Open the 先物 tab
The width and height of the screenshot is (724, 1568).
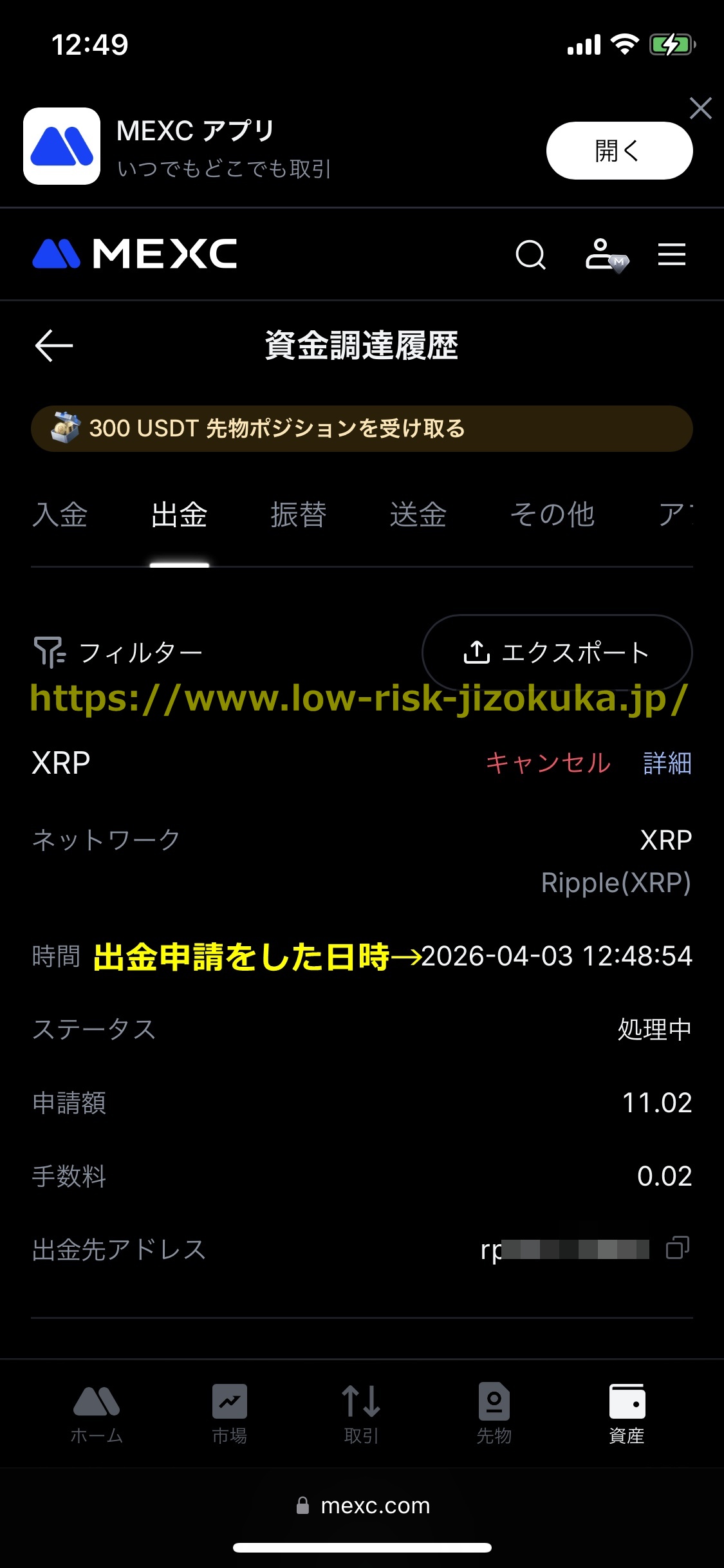pos(494,1414)
